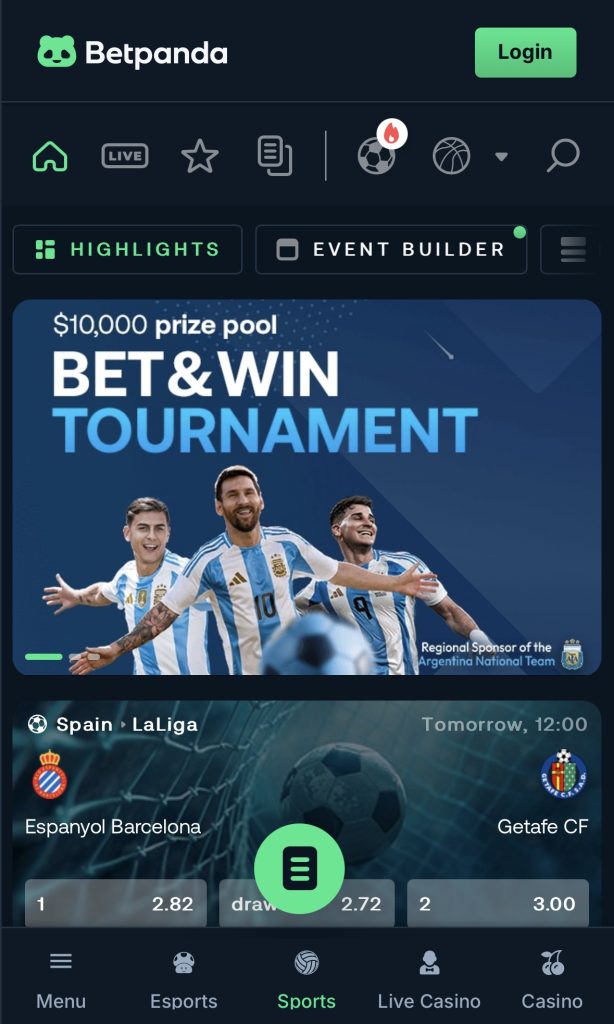The image size is (614, 1024).
Task: Open the search magnifier
Action: point(564,156)
